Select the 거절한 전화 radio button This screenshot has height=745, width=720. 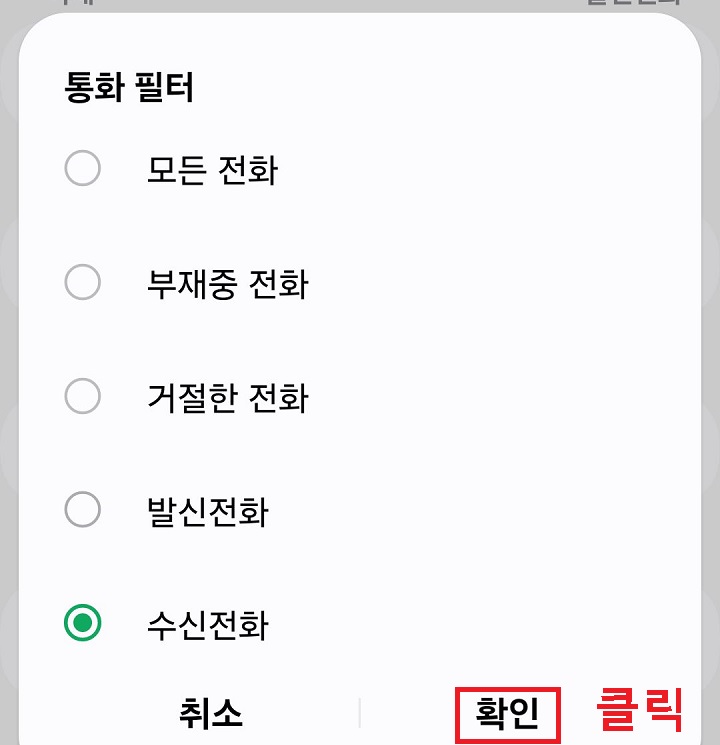click(x=83, y=397)
